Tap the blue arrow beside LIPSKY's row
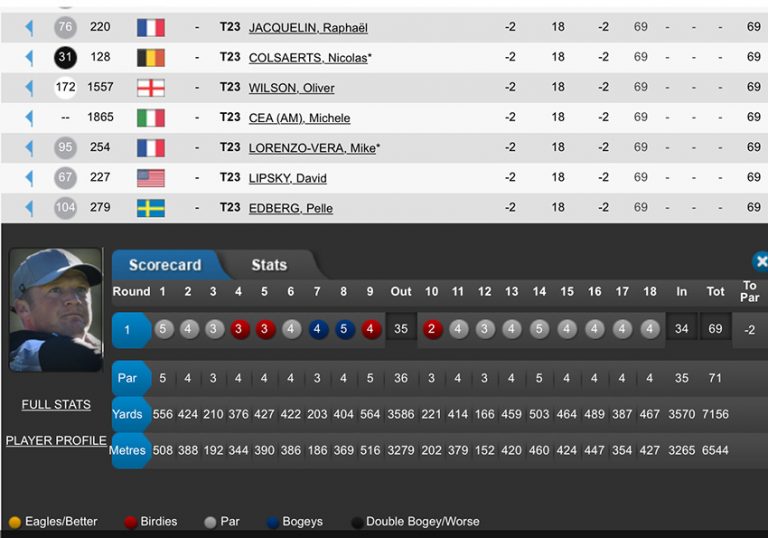This screenshot has width=768, height=538. 29,178
